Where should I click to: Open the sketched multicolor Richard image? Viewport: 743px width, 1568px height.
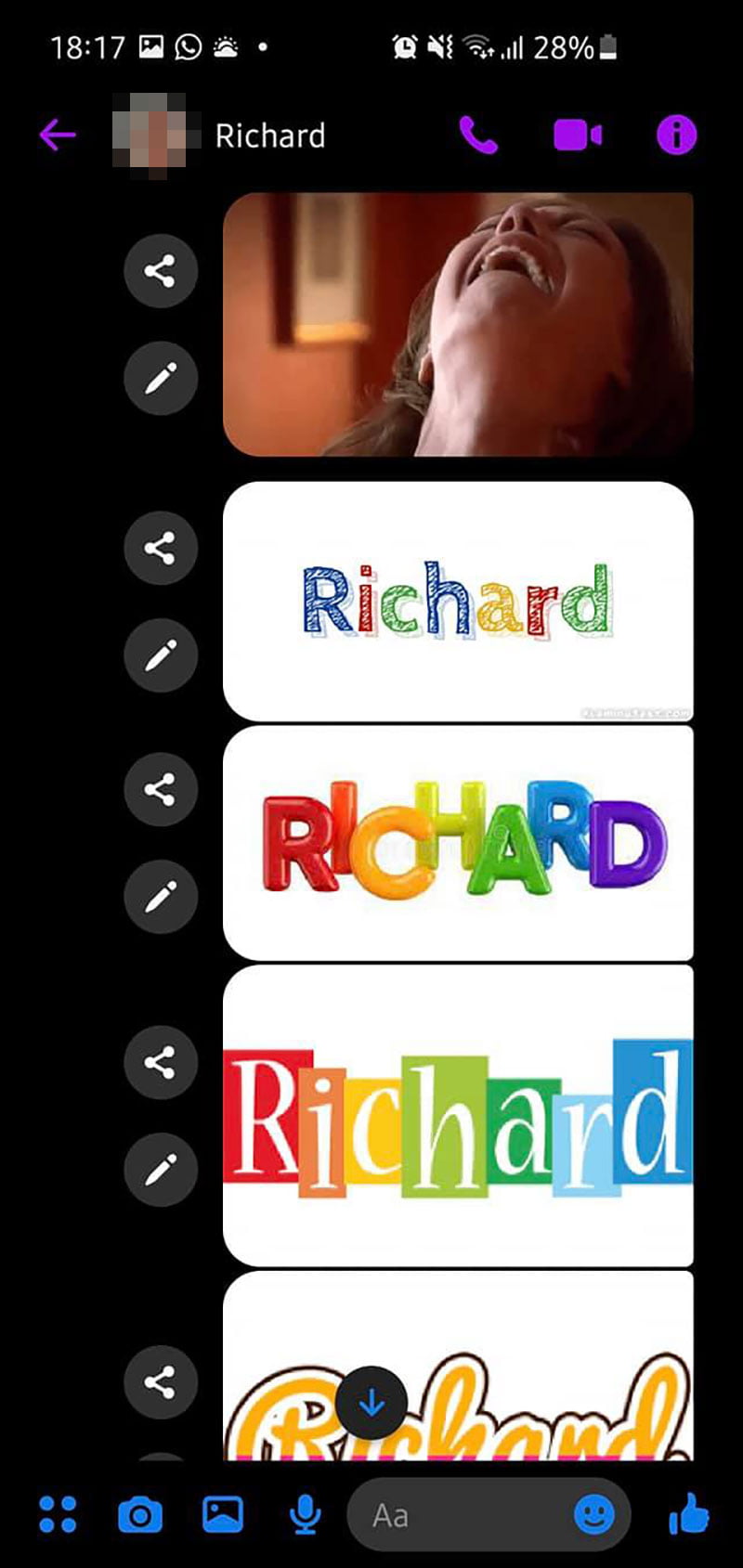click(458, 601)
